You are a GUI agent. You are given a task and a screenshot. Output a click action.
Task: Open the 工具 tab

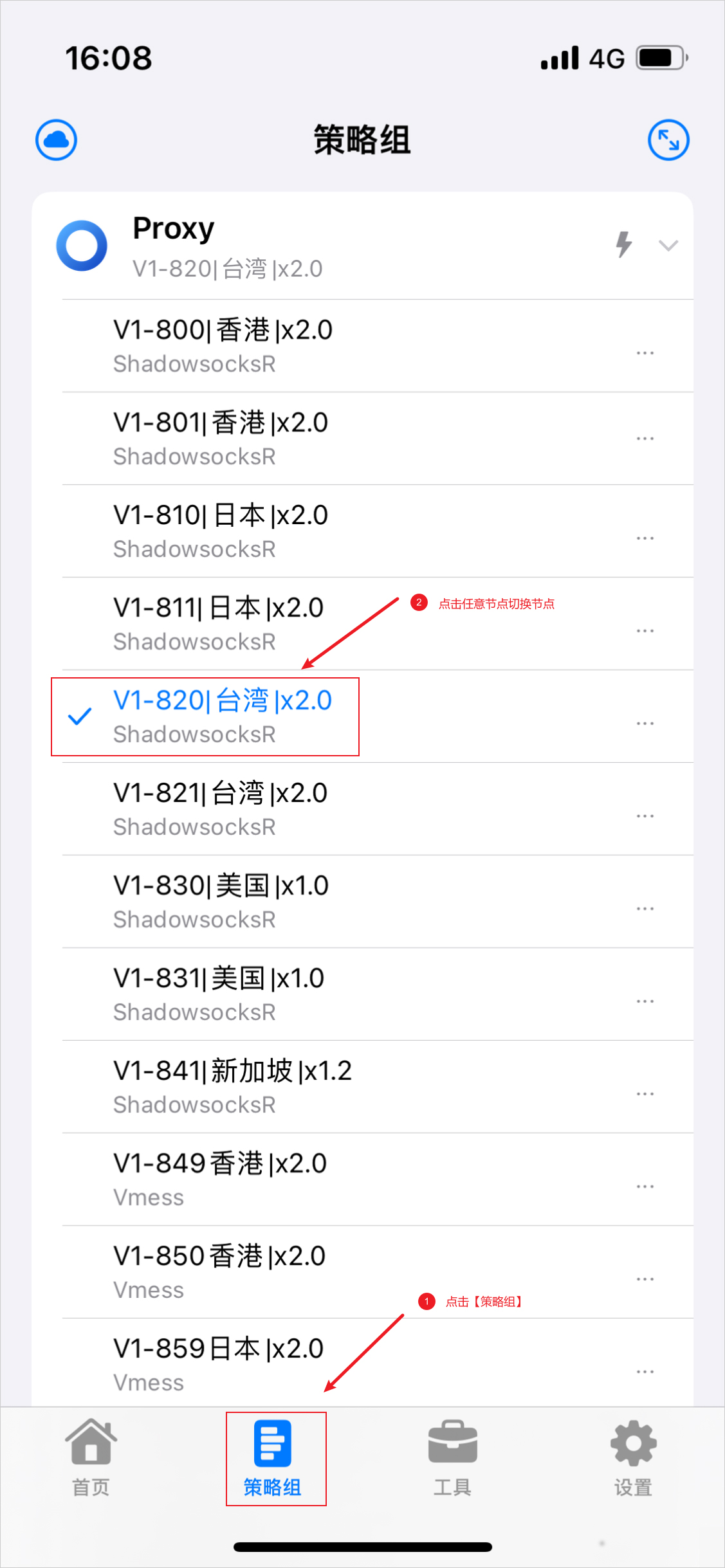point(452,1458)
